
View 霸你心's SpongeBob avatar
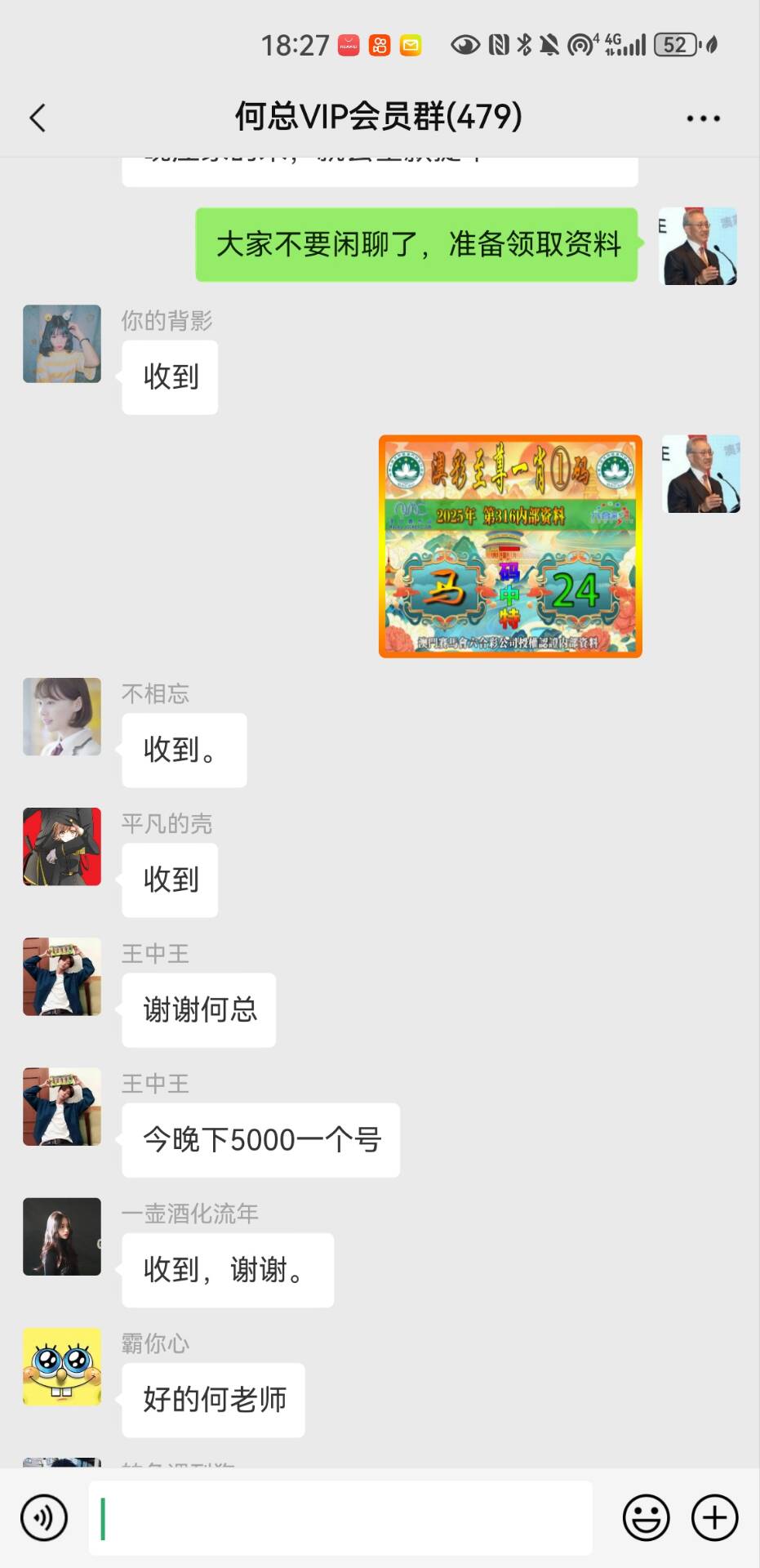[62, 1366]
